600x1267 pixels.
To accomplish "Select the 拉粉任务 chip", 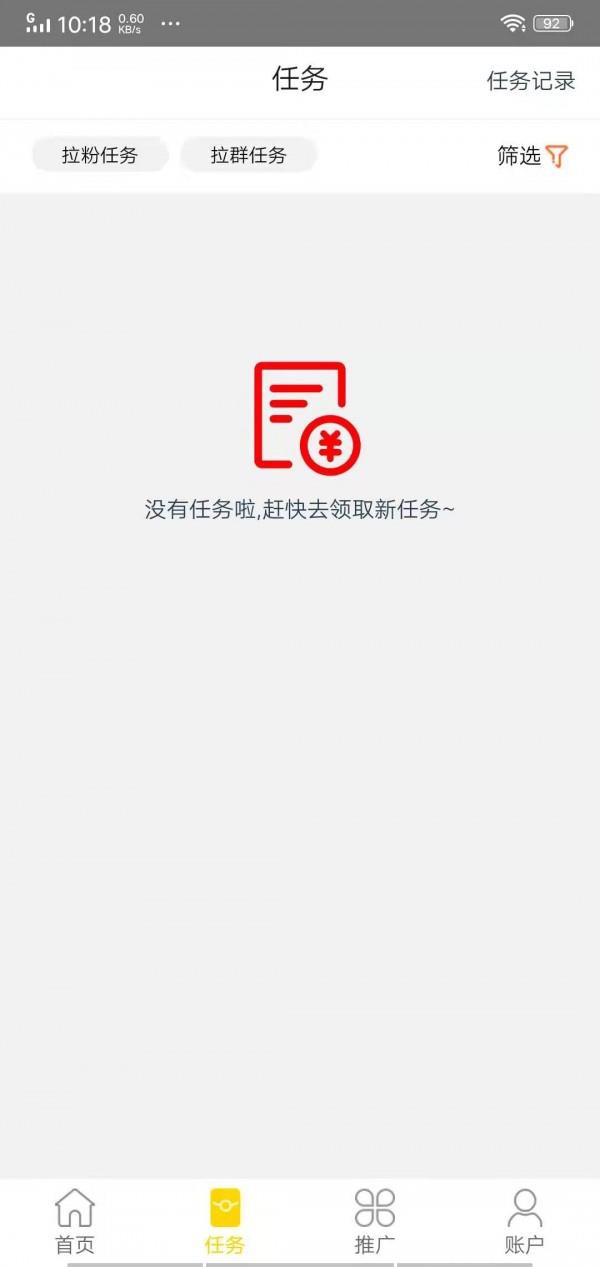I will [100, 155].
